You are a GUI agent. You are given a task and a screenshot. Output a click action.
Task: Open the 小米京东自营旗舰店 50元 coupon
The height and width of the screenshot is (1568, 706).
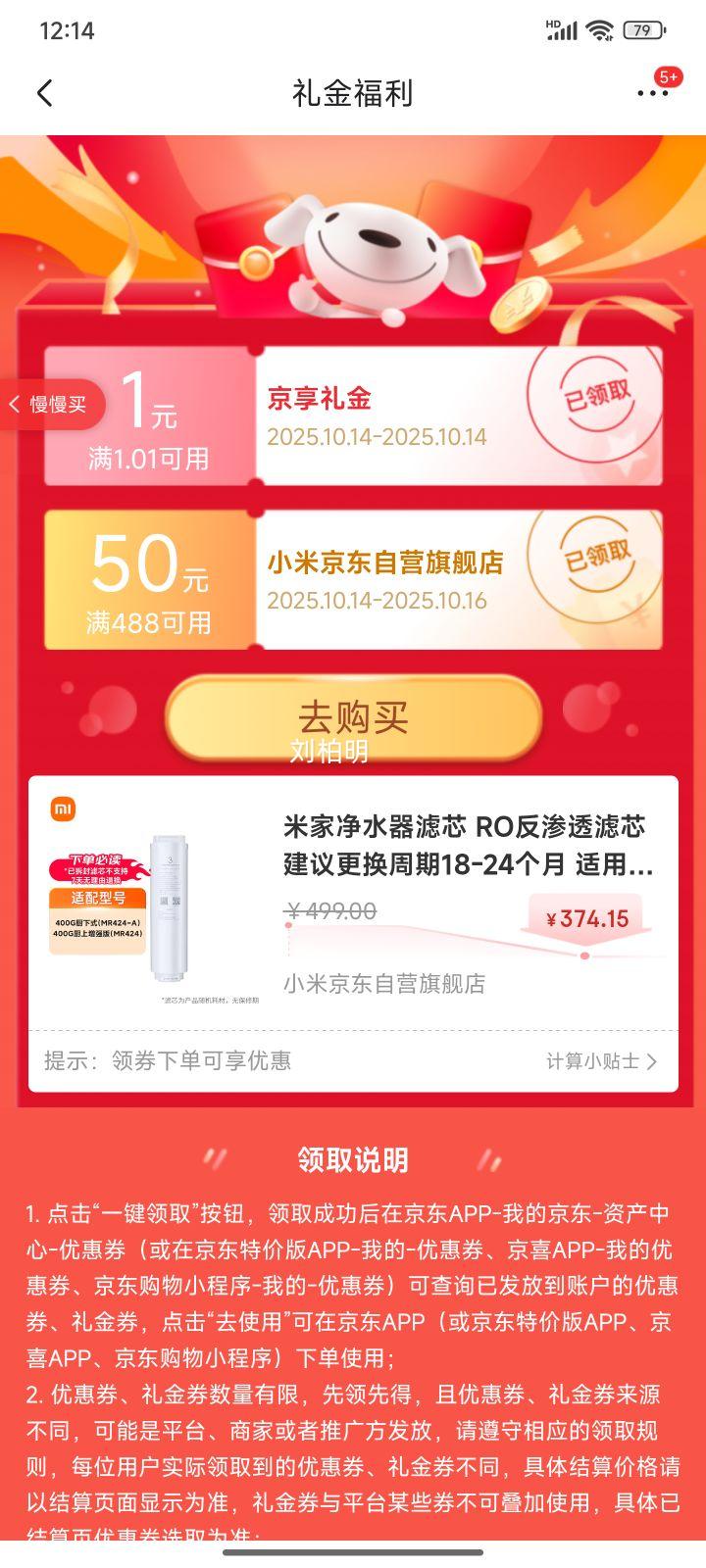392,579
